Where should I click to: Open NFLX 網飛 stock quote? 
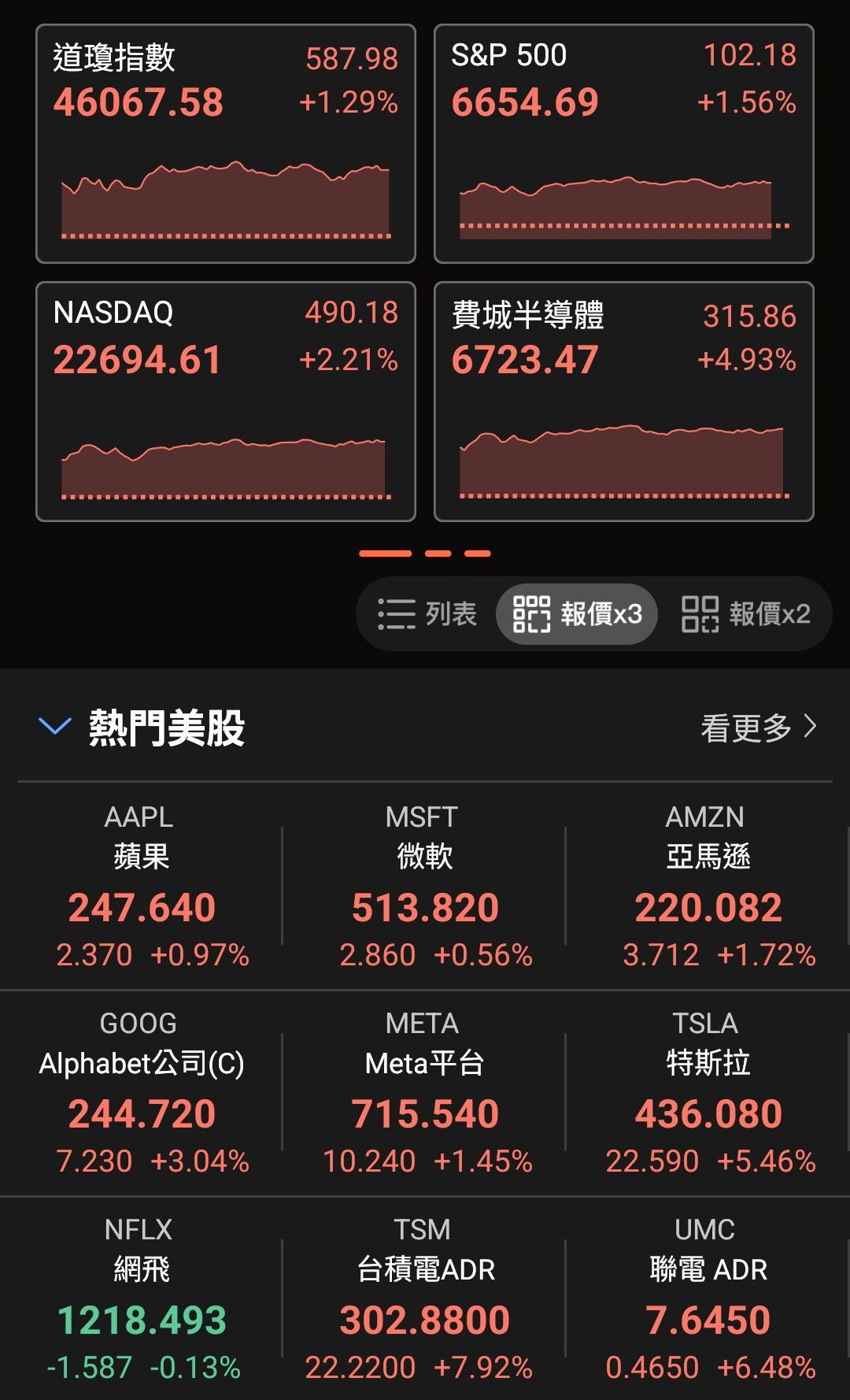(x=142, y=1298)
